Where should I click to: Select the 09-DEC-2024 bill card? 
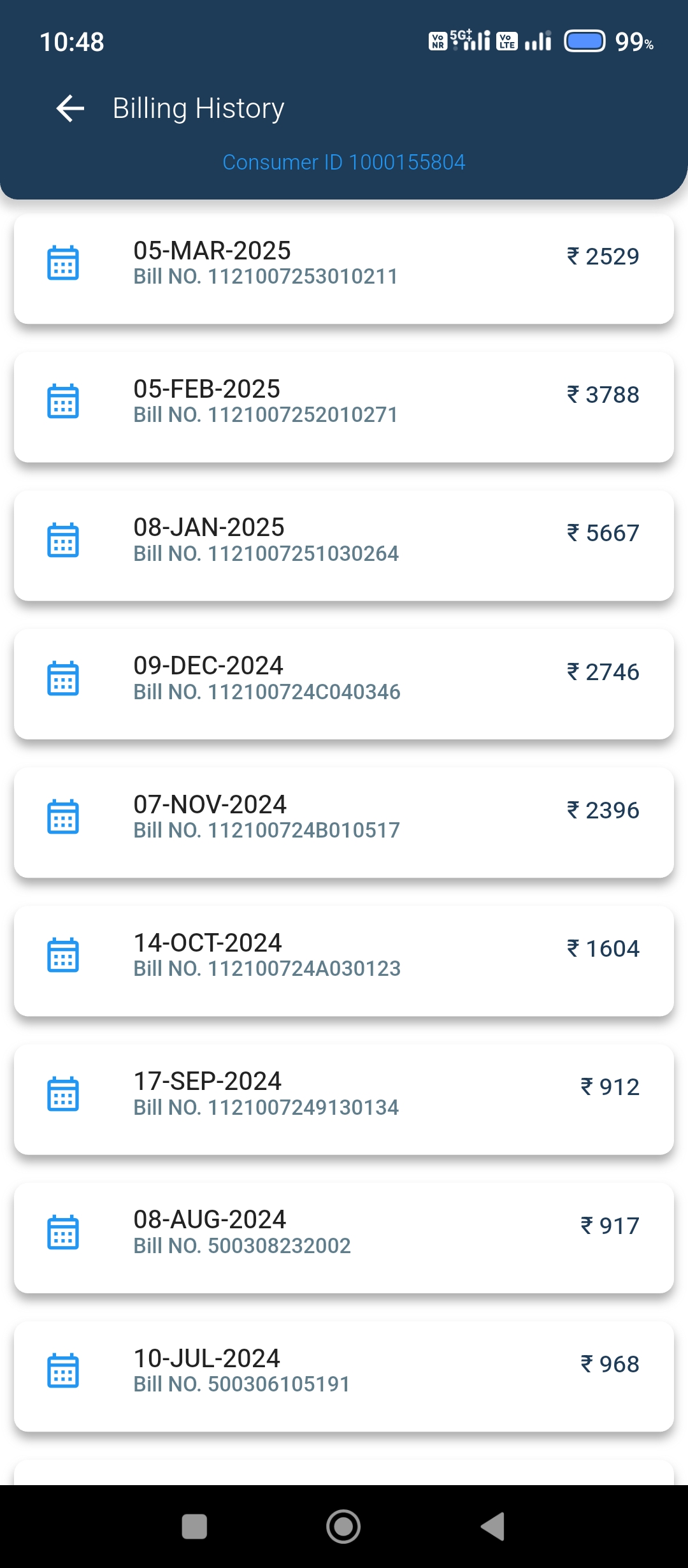click(x=344, y=684)
